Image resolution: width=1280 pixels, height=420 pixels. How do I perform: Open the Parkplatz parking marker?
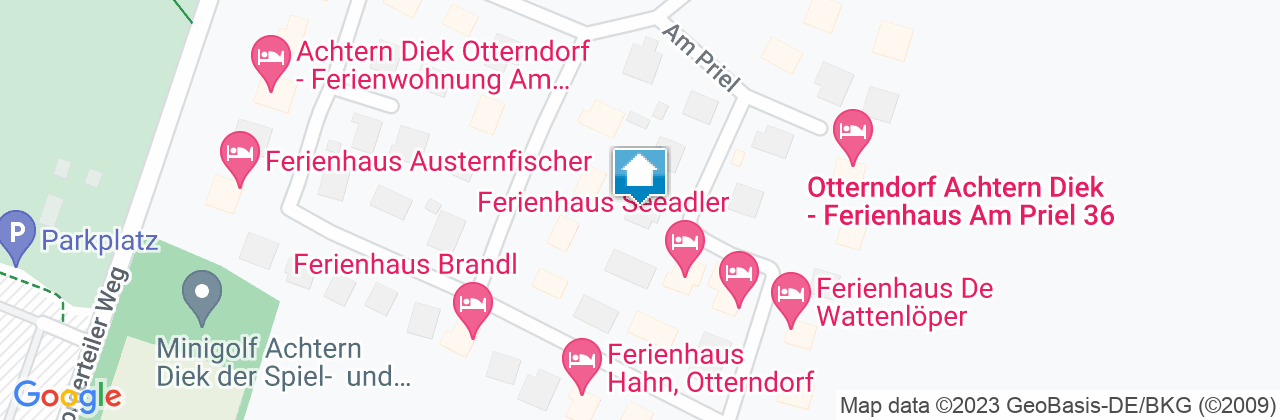click(x=16, y=232)
